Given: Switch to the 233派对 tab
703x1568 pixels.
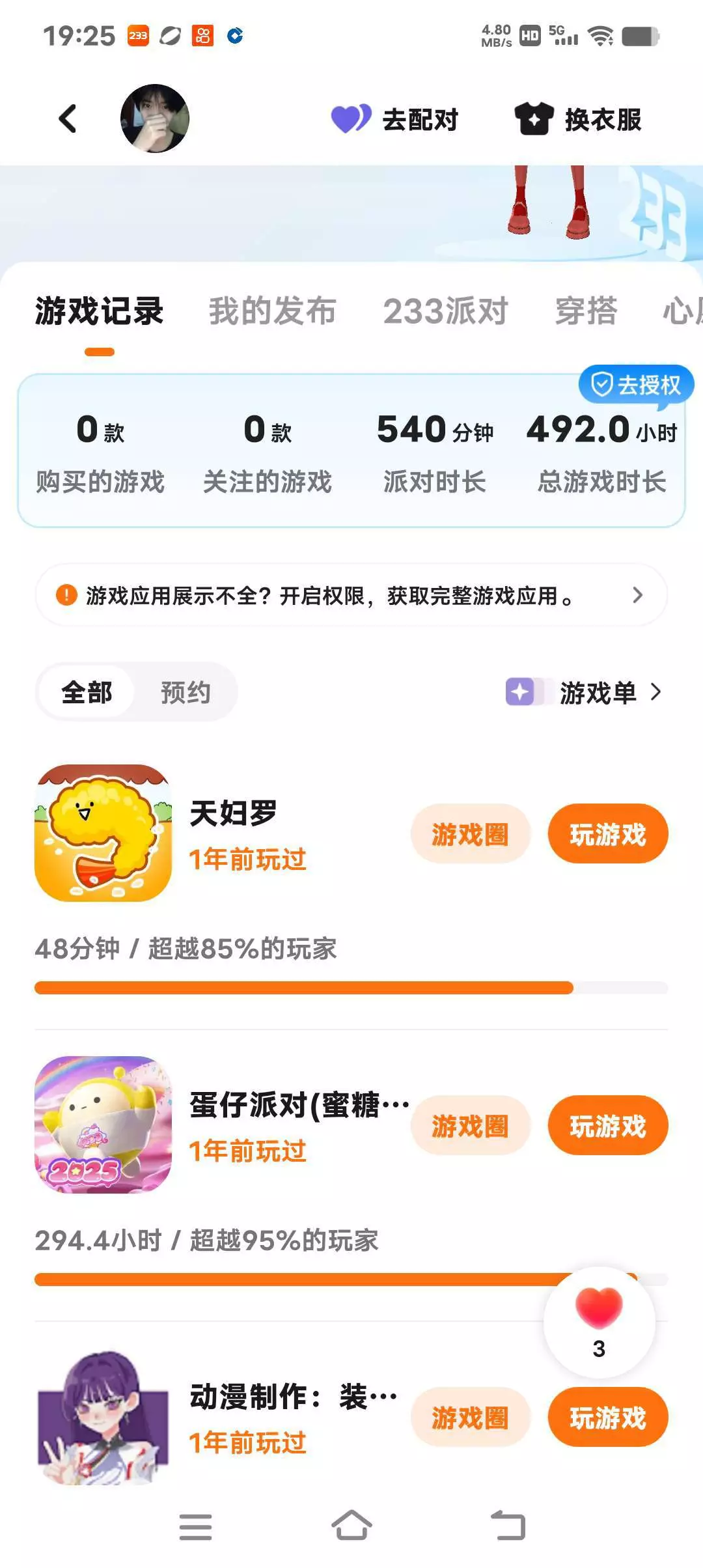Looking at the screenshot, I should [x=445, y=311].
